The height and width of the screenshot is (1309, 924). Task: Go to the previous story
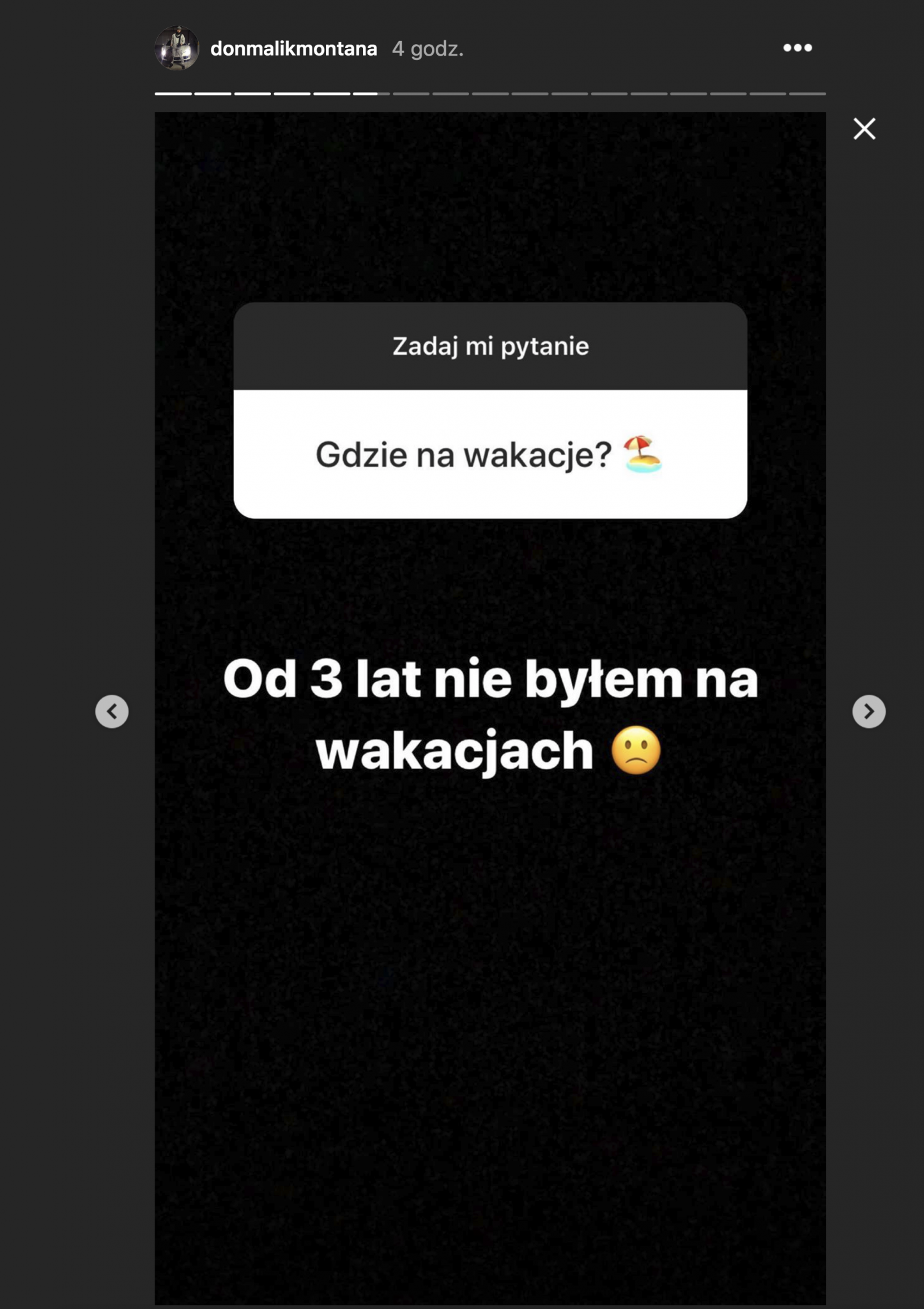point(112,711)
